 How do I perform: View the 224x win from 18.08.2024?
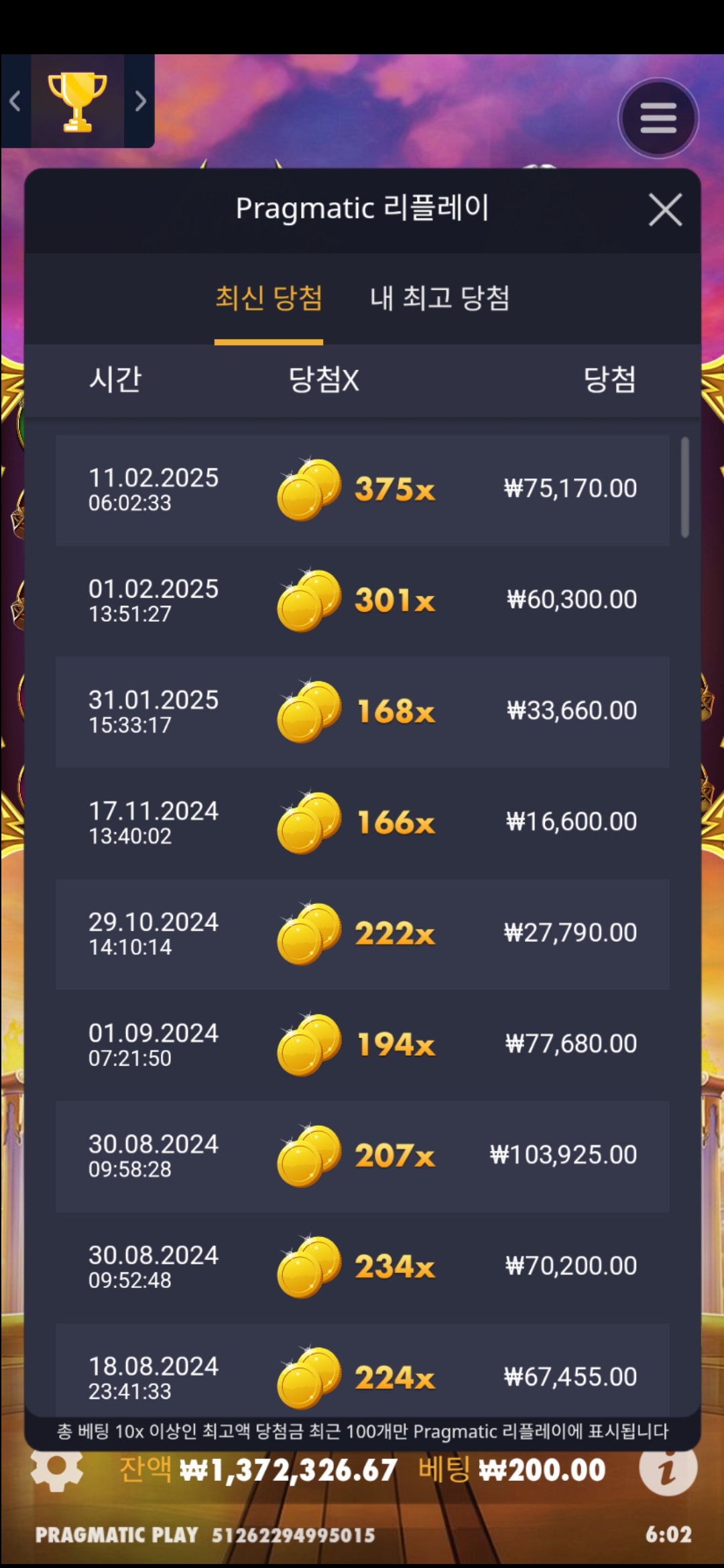tap(362, 1374)
